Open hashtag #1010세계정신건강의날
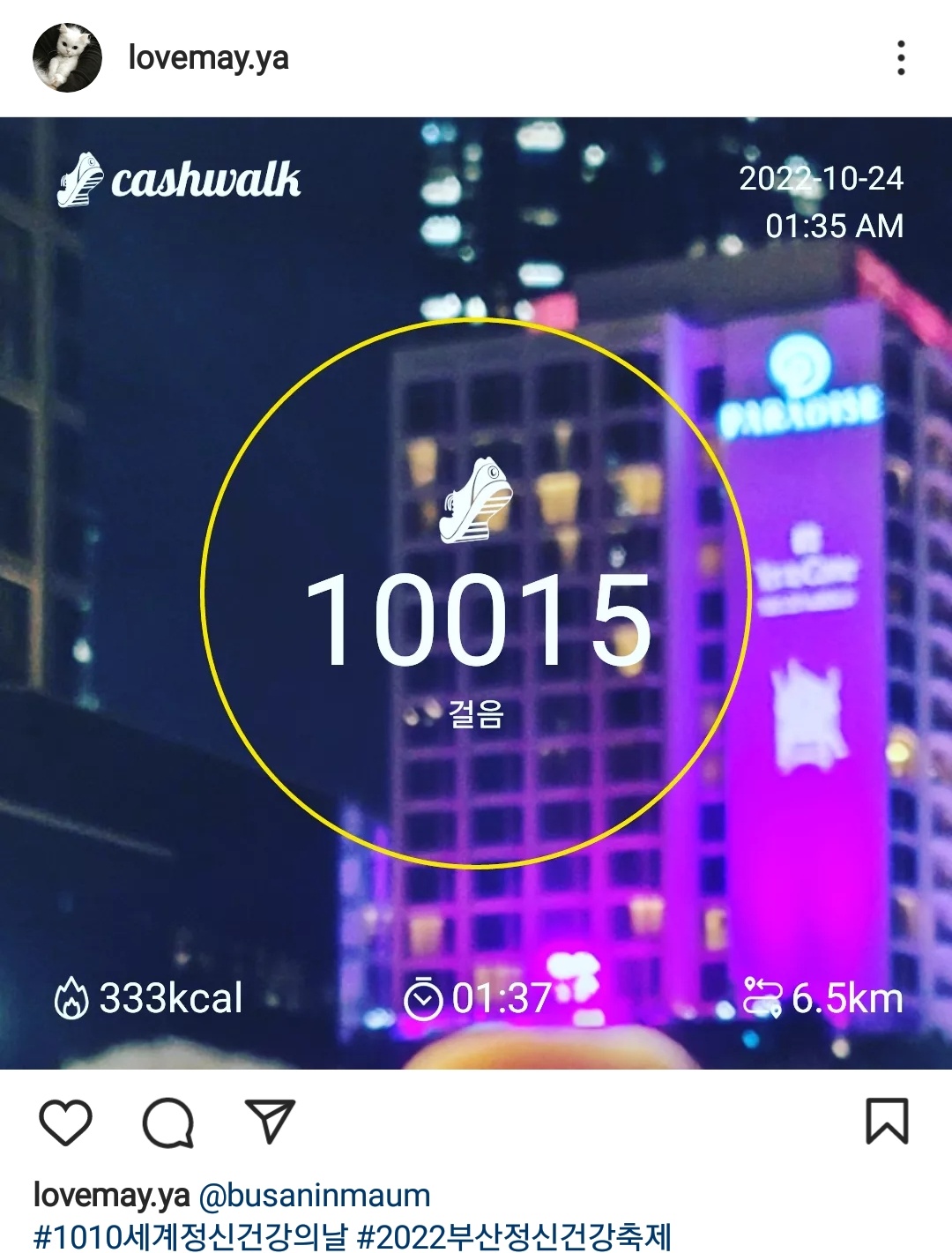This screenshot has height=1253, width=952. [x=190, y=1235]
